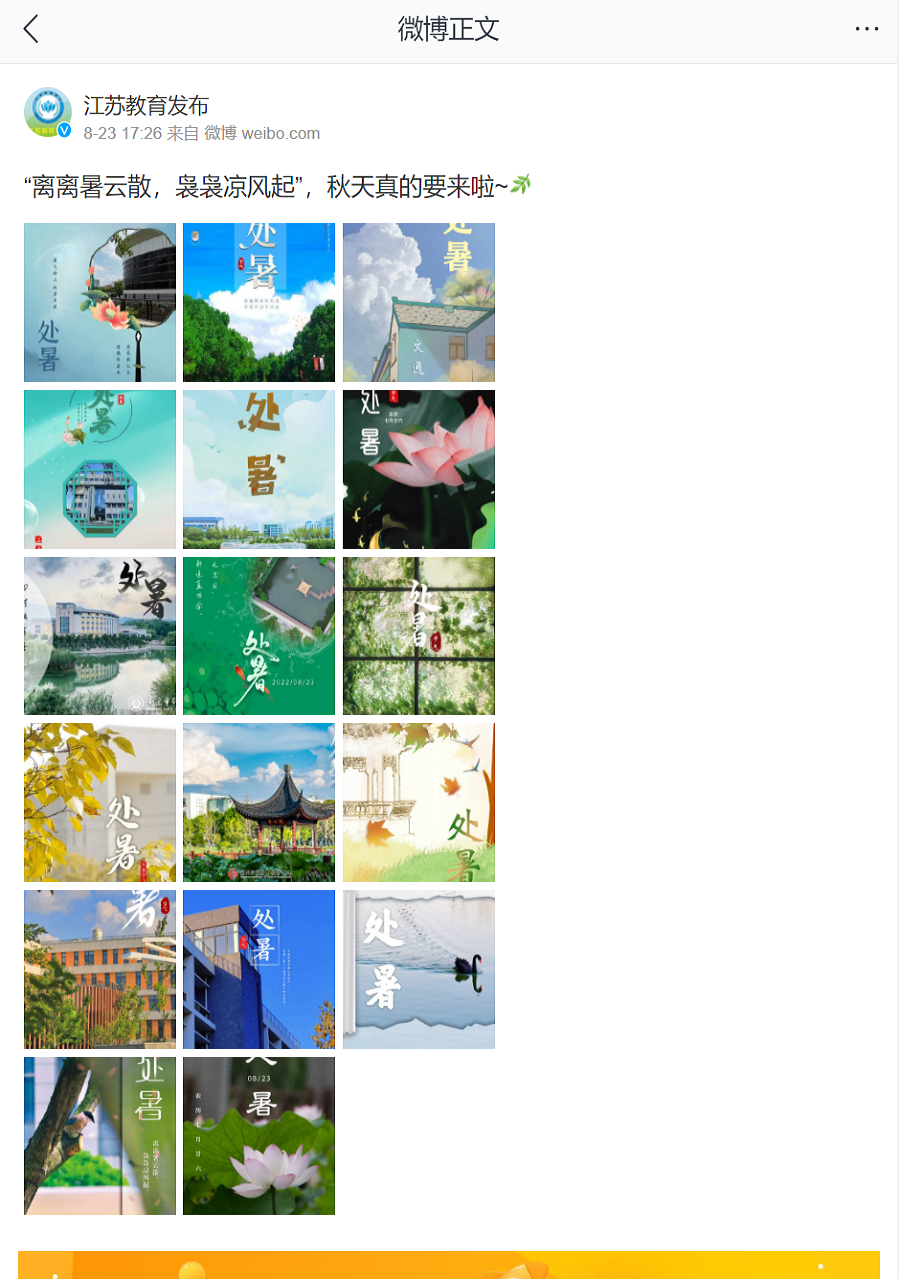Open the three-dot overflow menu
The height and width of the screenshot is (1279, 900).
point(866,29)
